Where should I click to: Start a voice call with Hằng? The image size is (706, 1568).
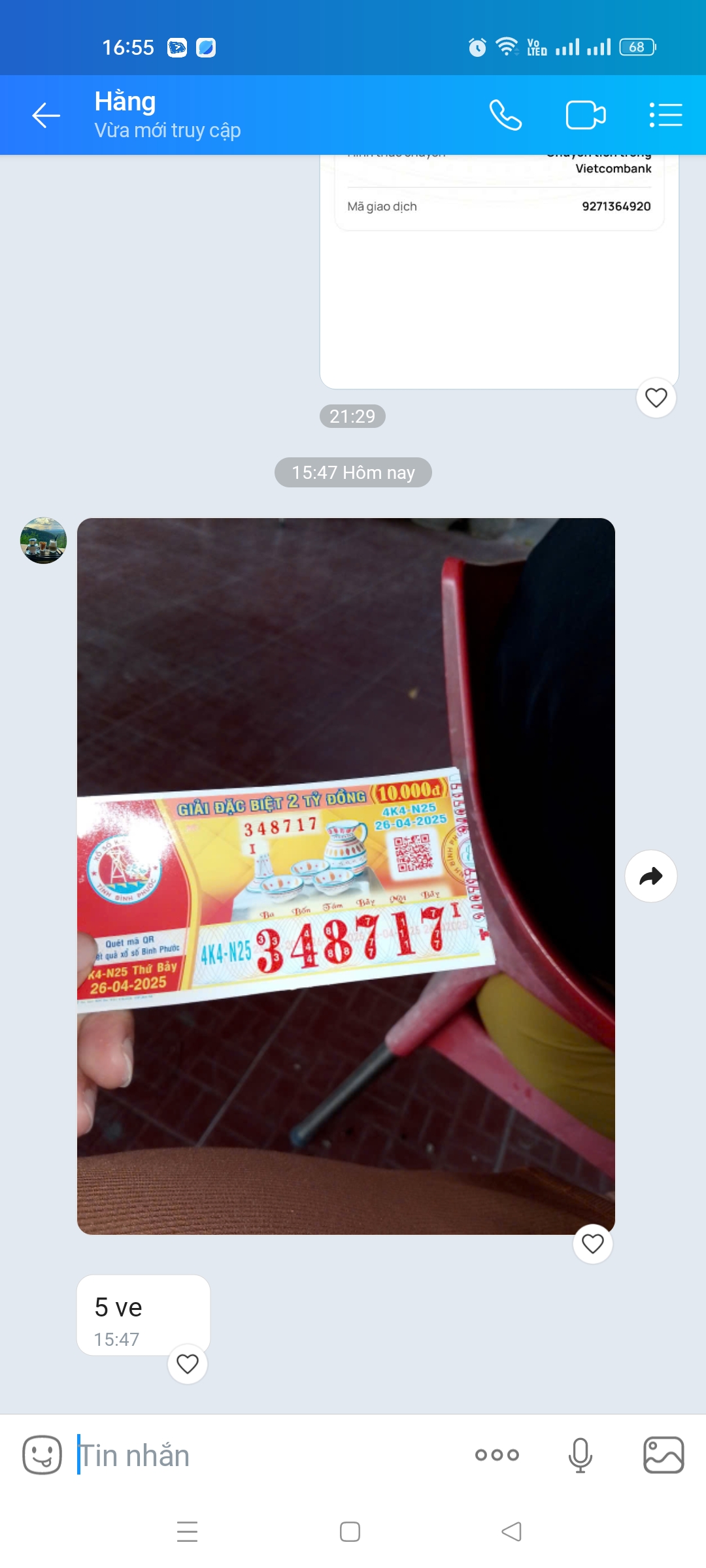click(x=505, y=116)
